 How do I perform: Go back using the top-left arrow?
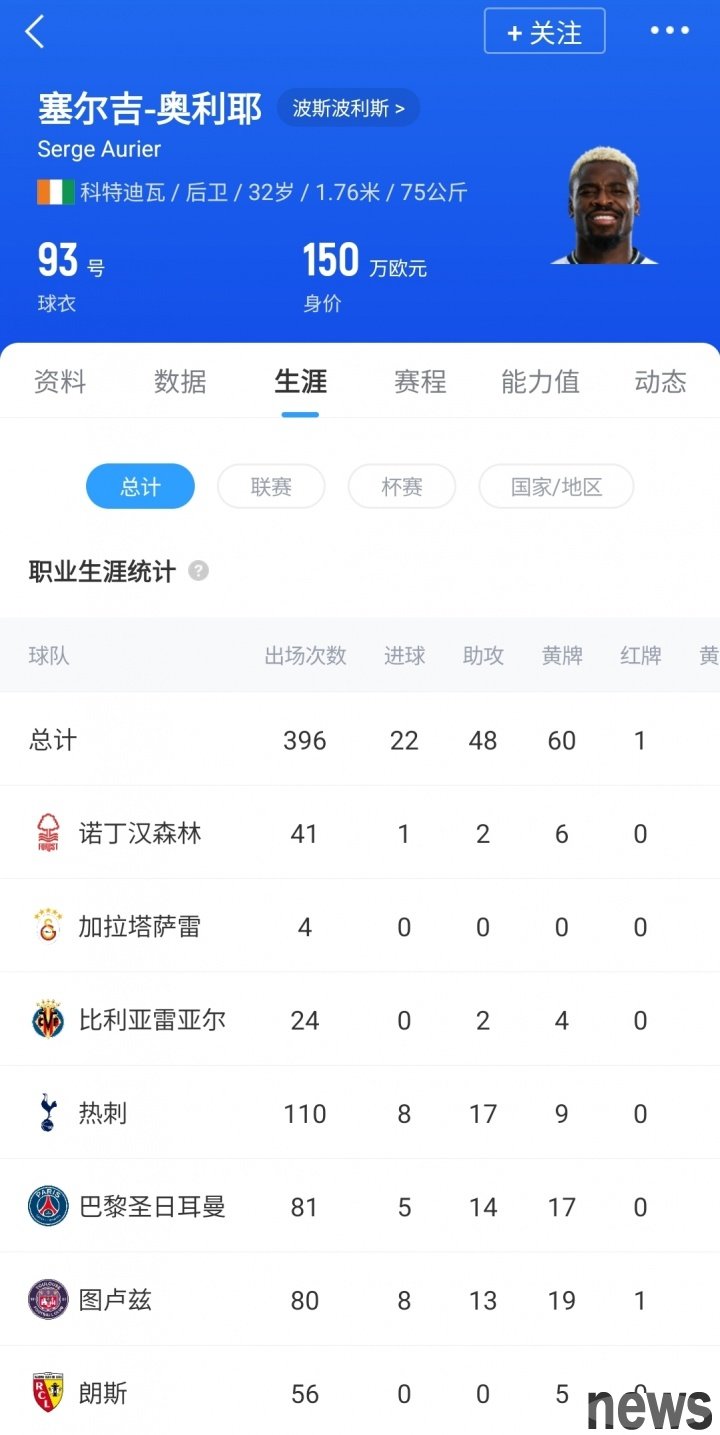point(35,31)
